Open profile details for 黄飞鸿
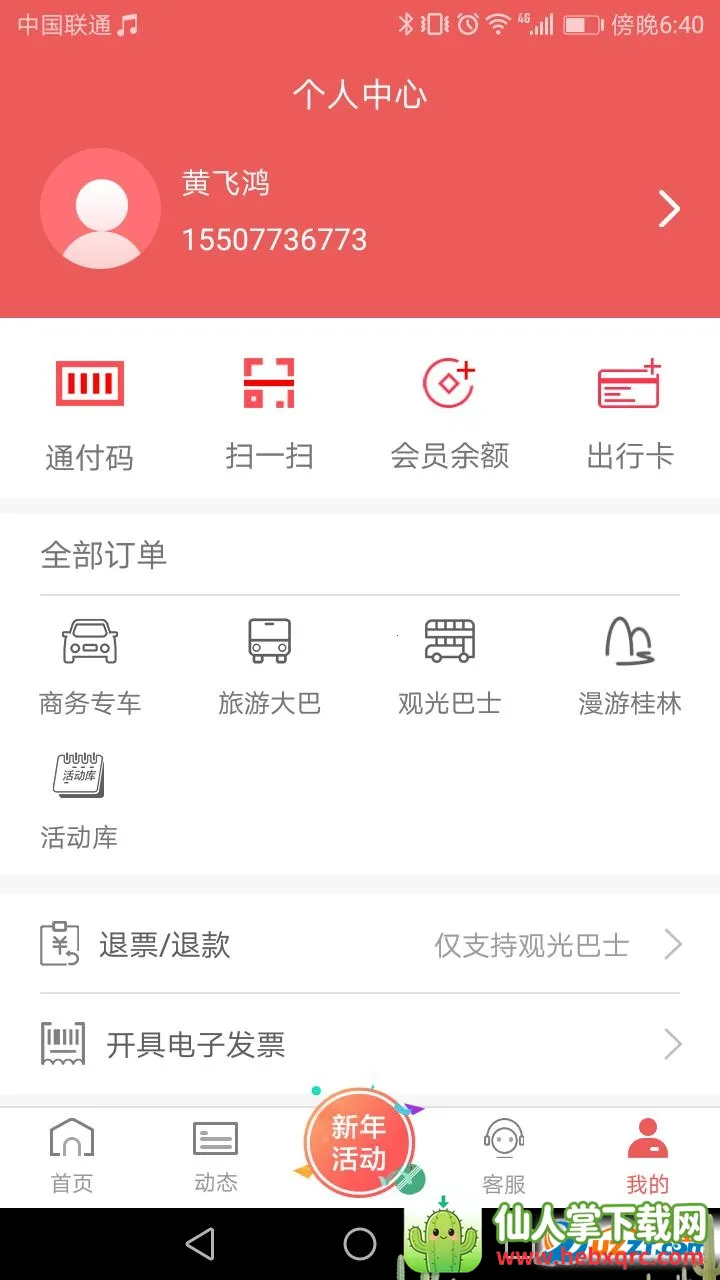The image size is (720, 1280). click(668, 209)
